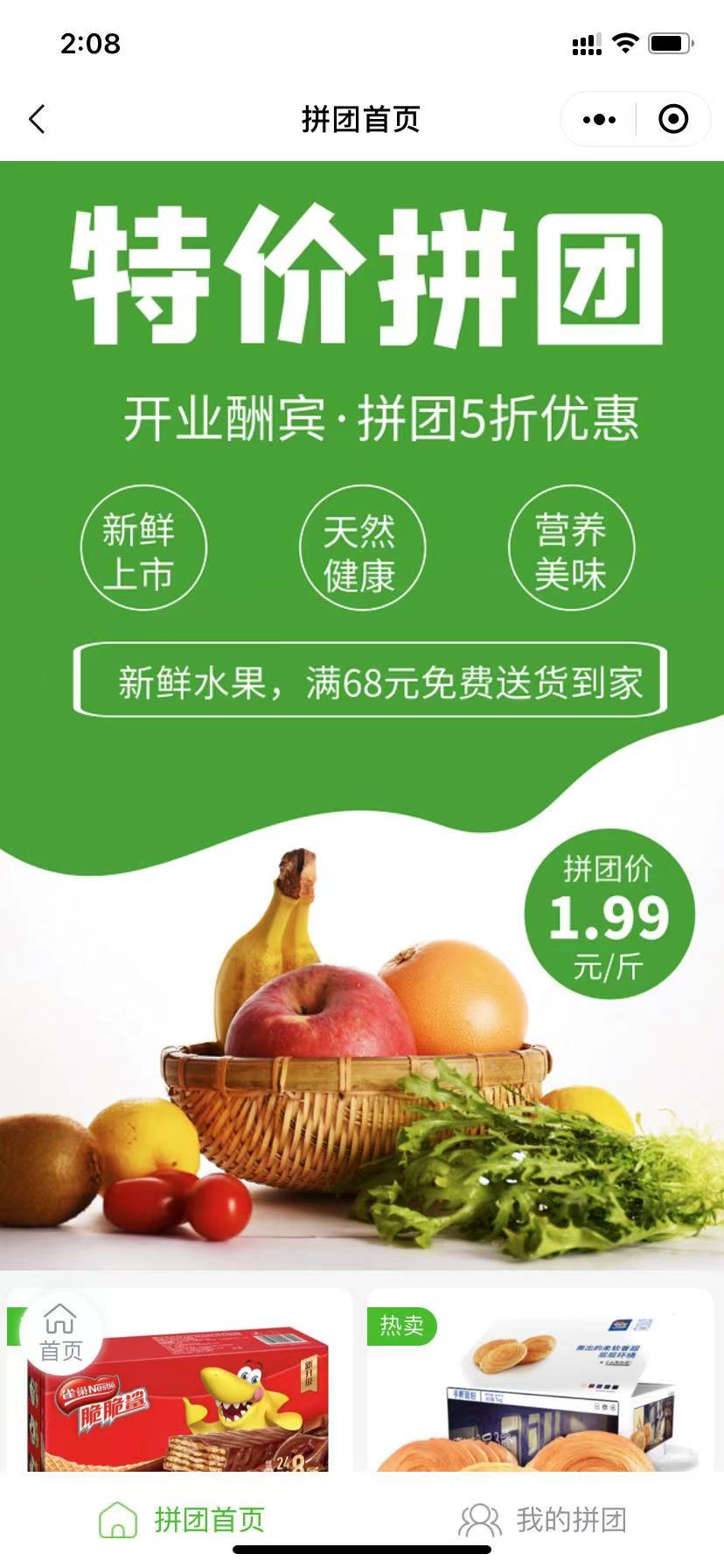Switch to the 拼团首页 tab

182,1520
